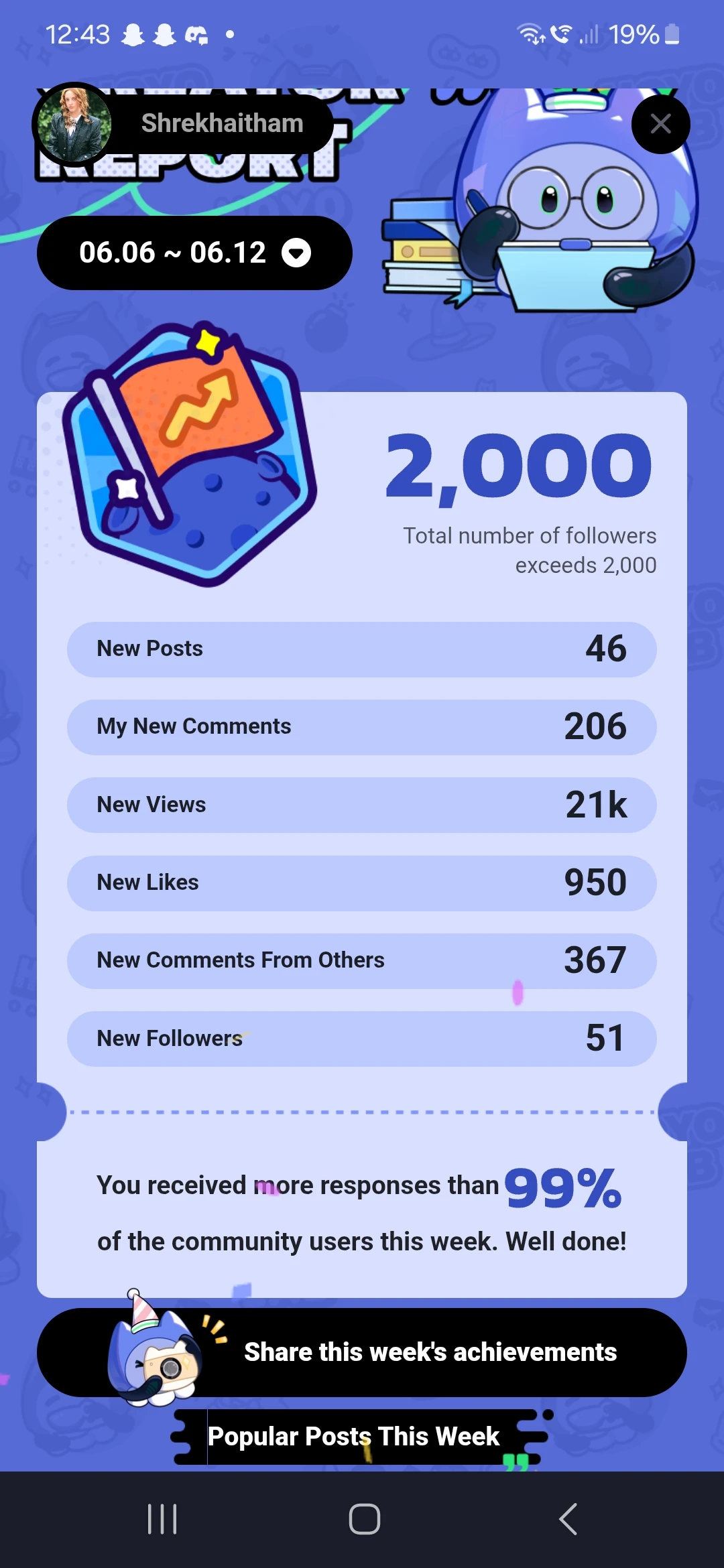Tap the Discord notification icon
724x1568 pixels.
tap(196, 34)
